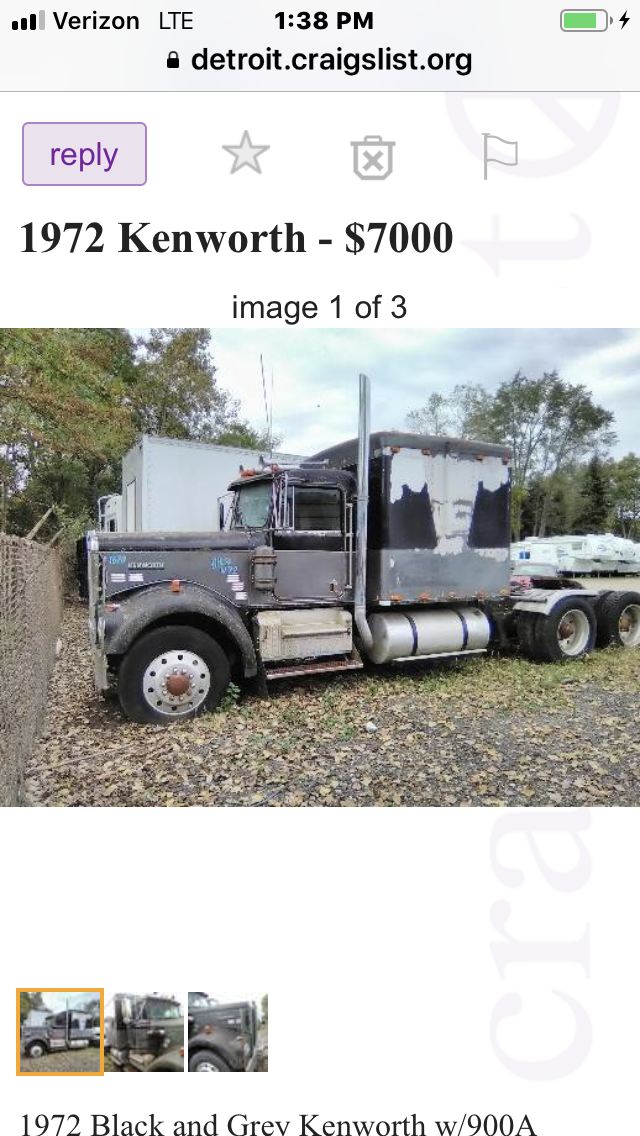Flag this posting as prohibited
This screenshot has height=1136, width=640.
499,157
